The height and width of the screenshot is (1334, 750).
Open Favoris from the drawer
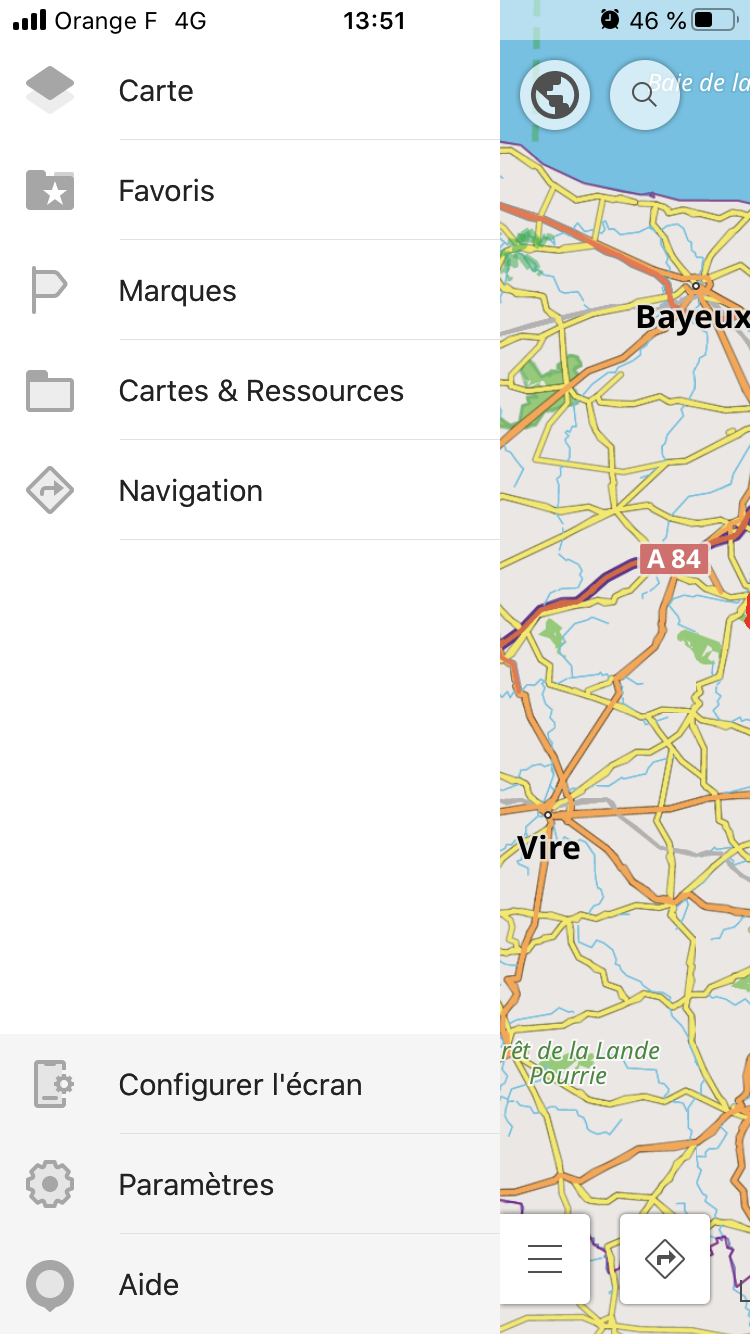click(x=250, y=190)
